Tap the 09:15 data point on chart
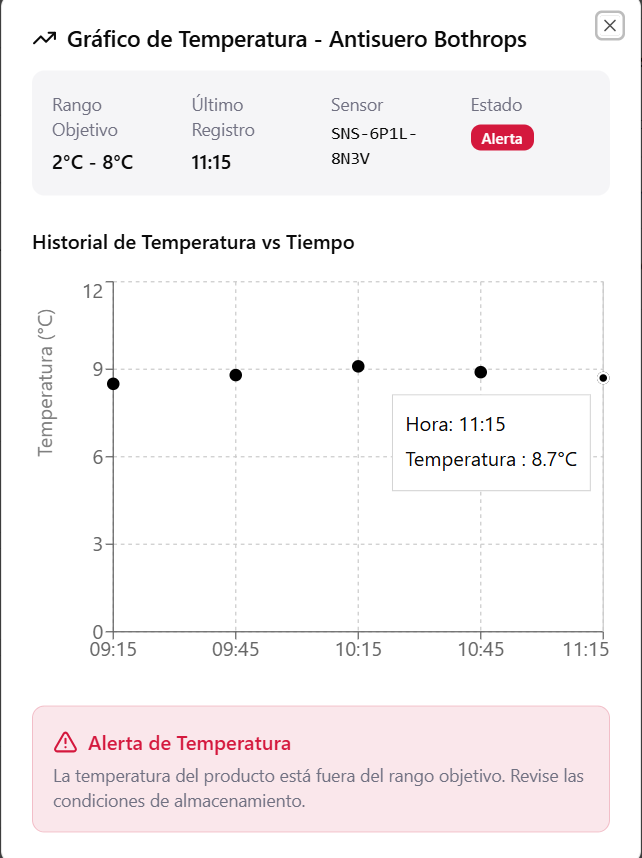 click(x=113, y=384)
